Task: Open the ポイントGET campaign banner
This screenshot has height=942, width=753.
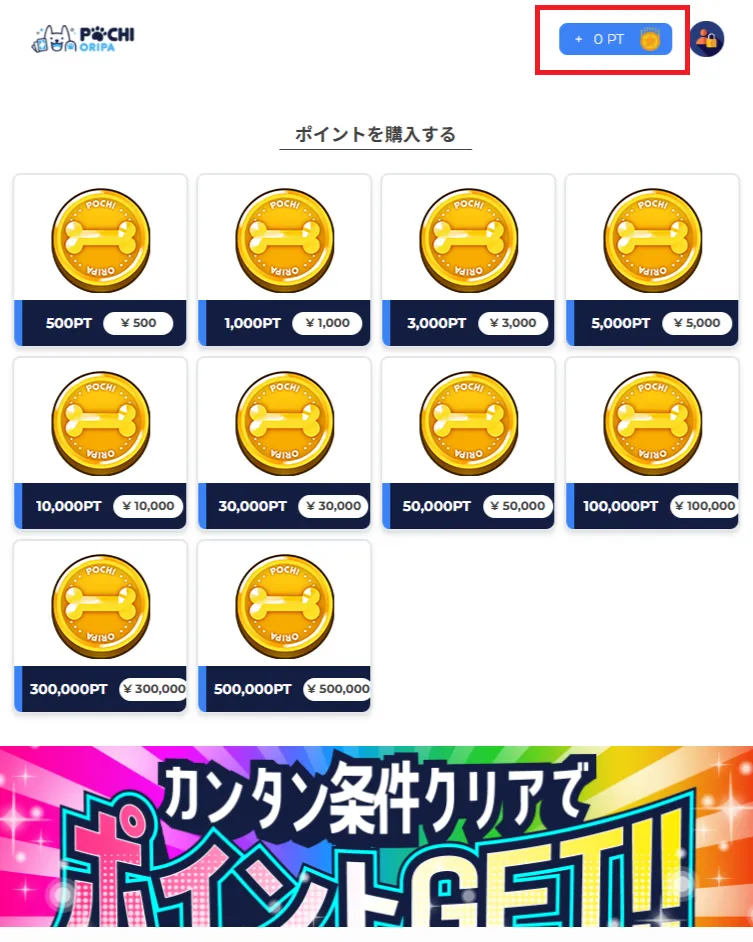Action: 376,843
